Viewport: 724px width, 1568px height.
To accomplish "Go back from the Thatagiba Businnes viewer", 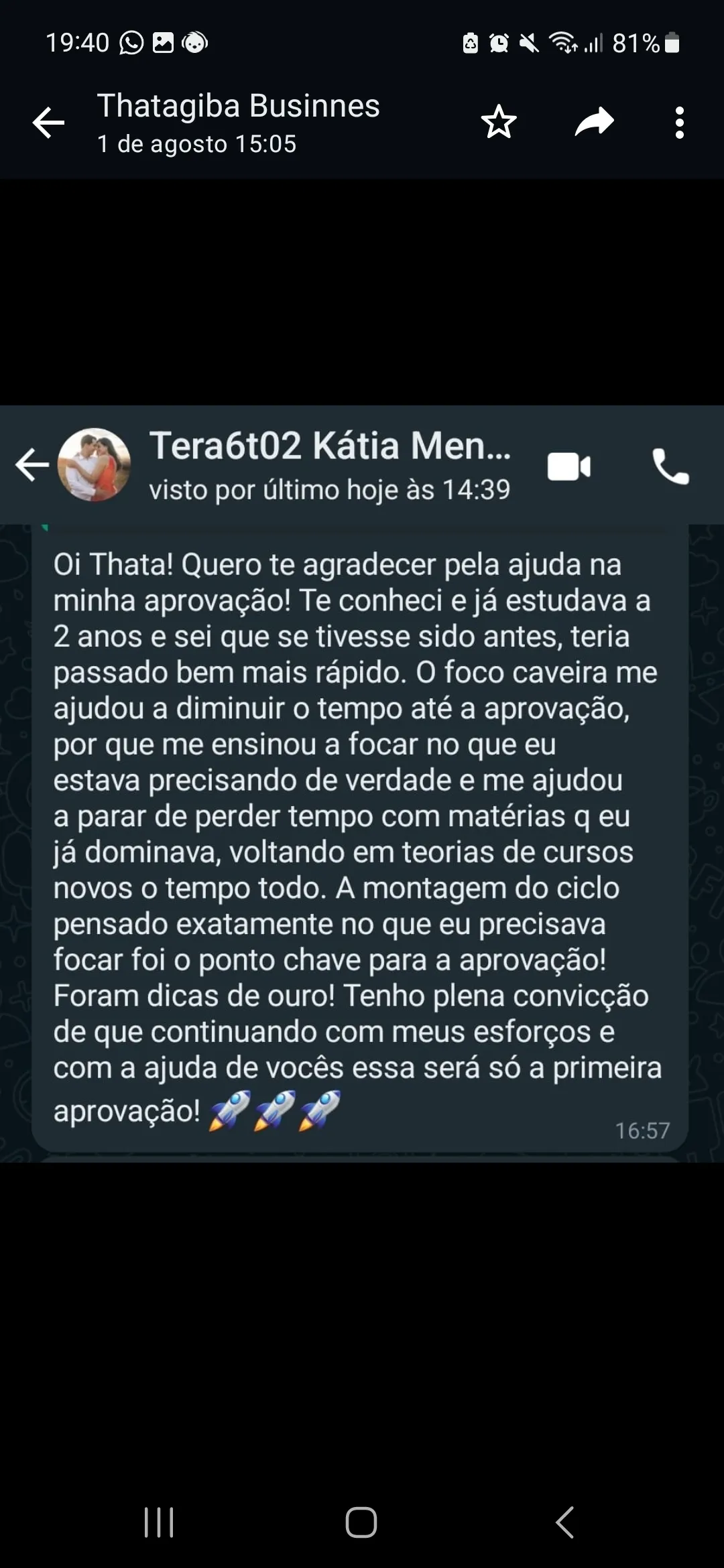I will point(48,123).
